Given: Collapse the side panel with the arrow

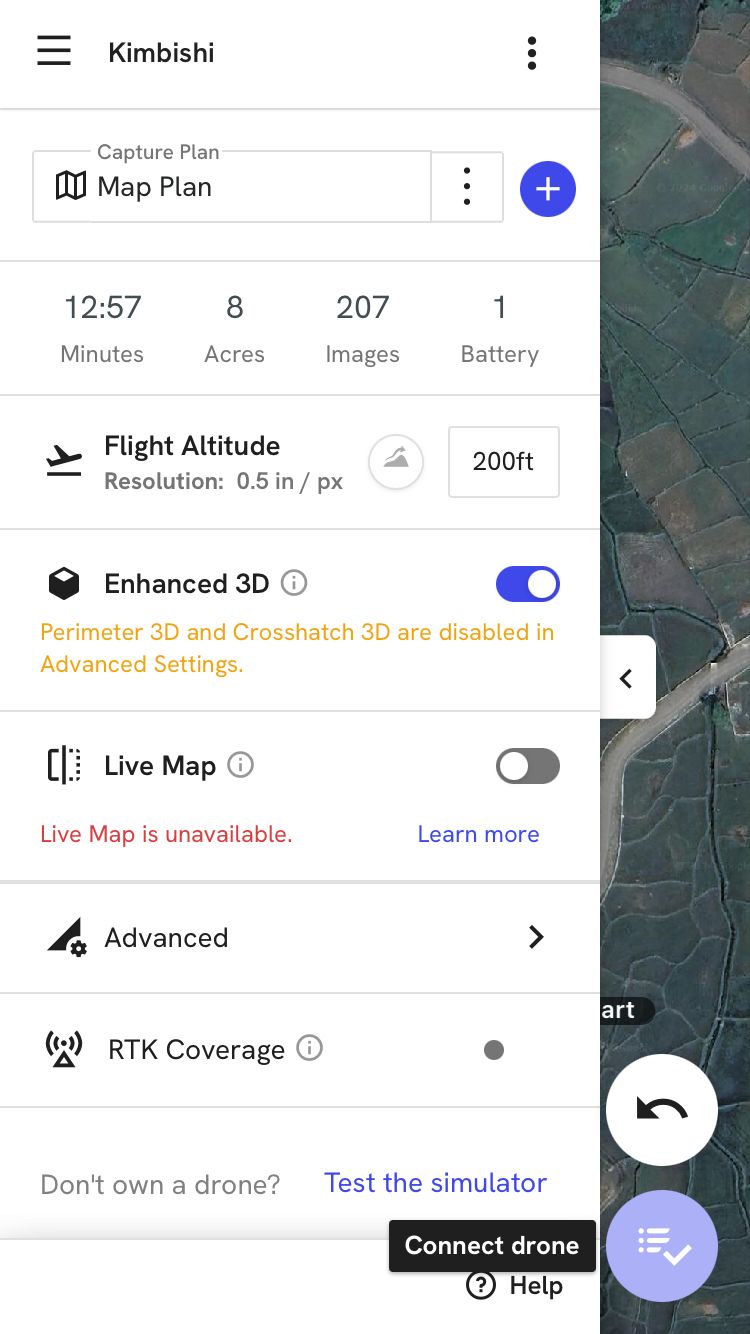Looking at the screenshot, I should pyautogui.click(x=627, y=678).
